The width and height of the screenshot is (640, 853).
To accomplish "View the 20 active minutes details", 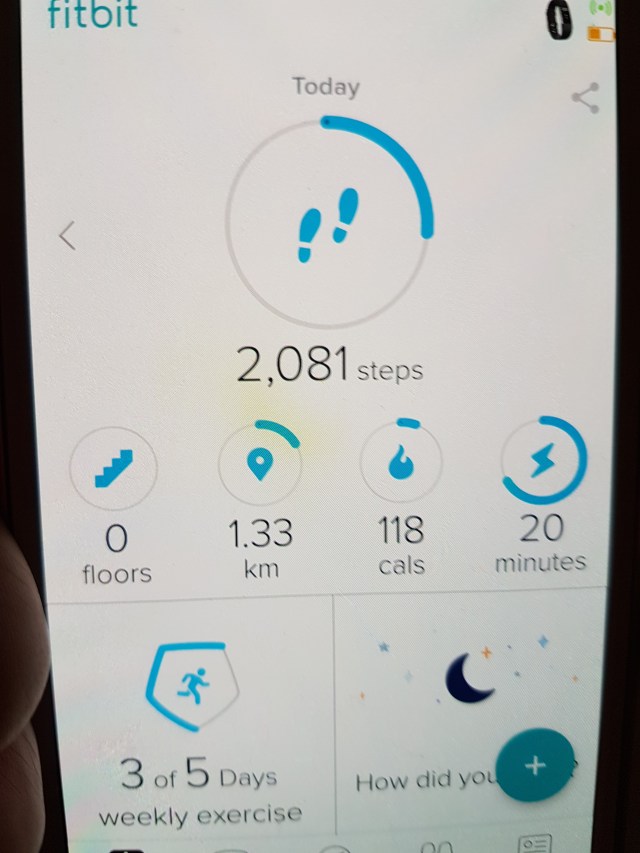I will pos(542,460).
